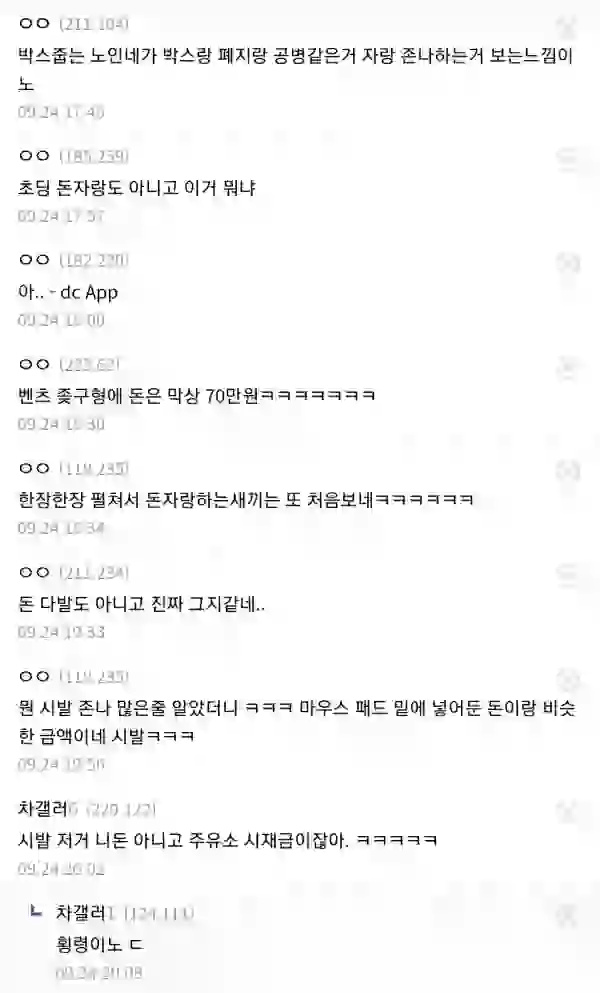Reply to the 마우스 패드 comment
This screenshot has height=993, width=600.
569,677
